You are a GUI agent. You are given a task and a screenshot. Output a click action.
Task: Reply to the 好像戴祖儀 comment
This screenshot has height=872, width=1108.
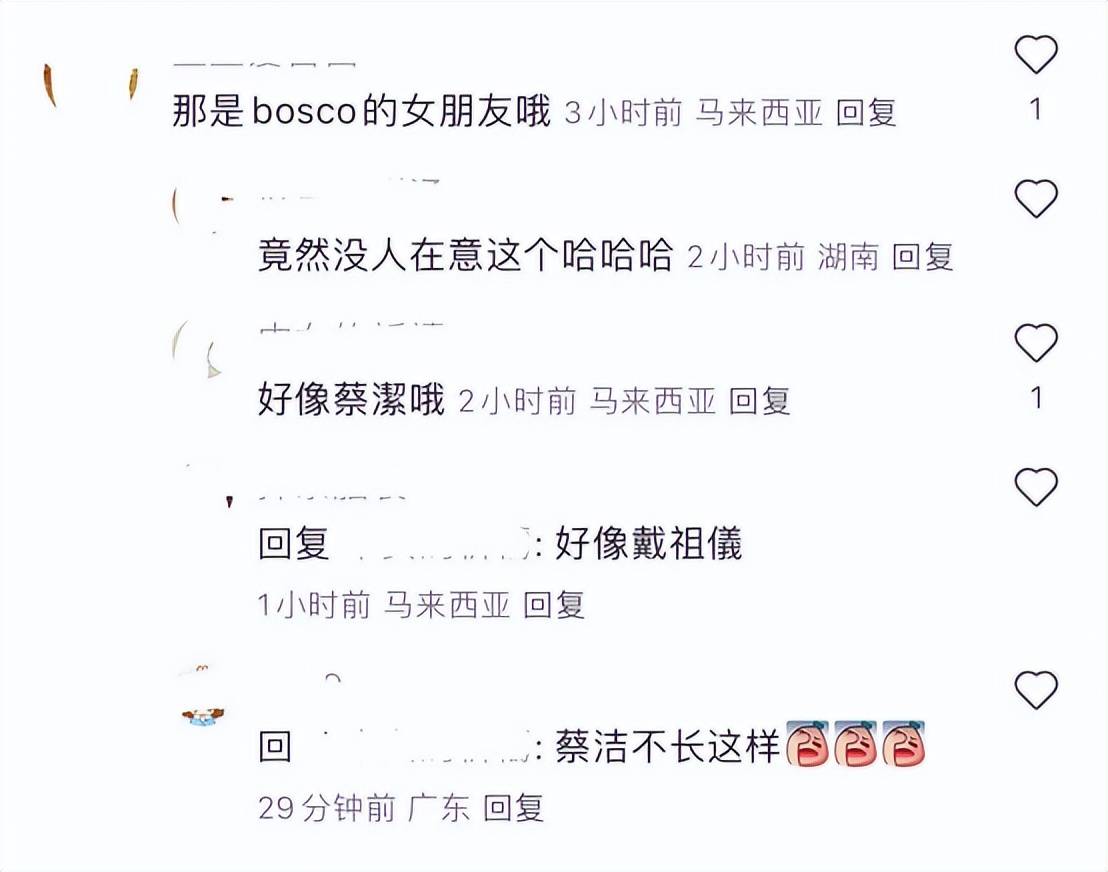pyautogui.click(x=554, y=604)
